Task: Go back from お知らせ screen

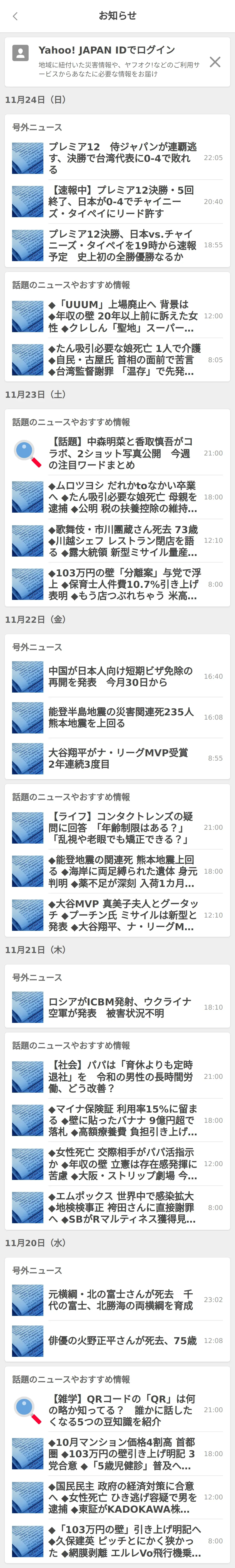Action: click(15, 16)
